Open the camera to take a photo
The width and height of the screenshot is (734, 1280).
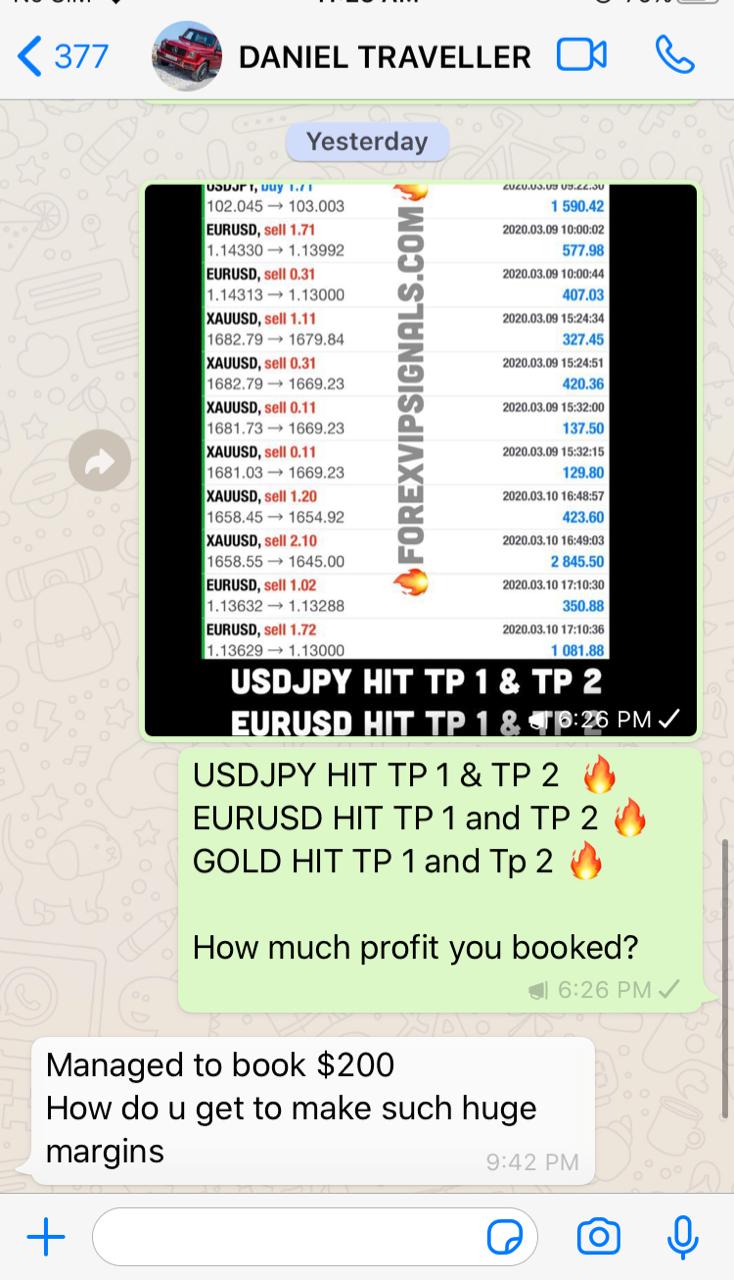(598, 1238)
